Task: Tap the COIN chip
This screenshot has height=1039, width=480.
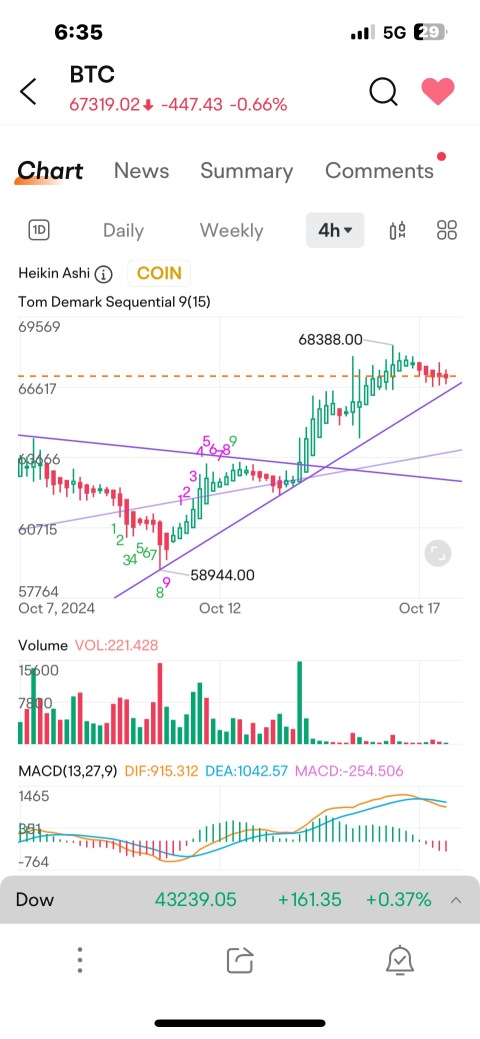Action: [x=159, y=273]
